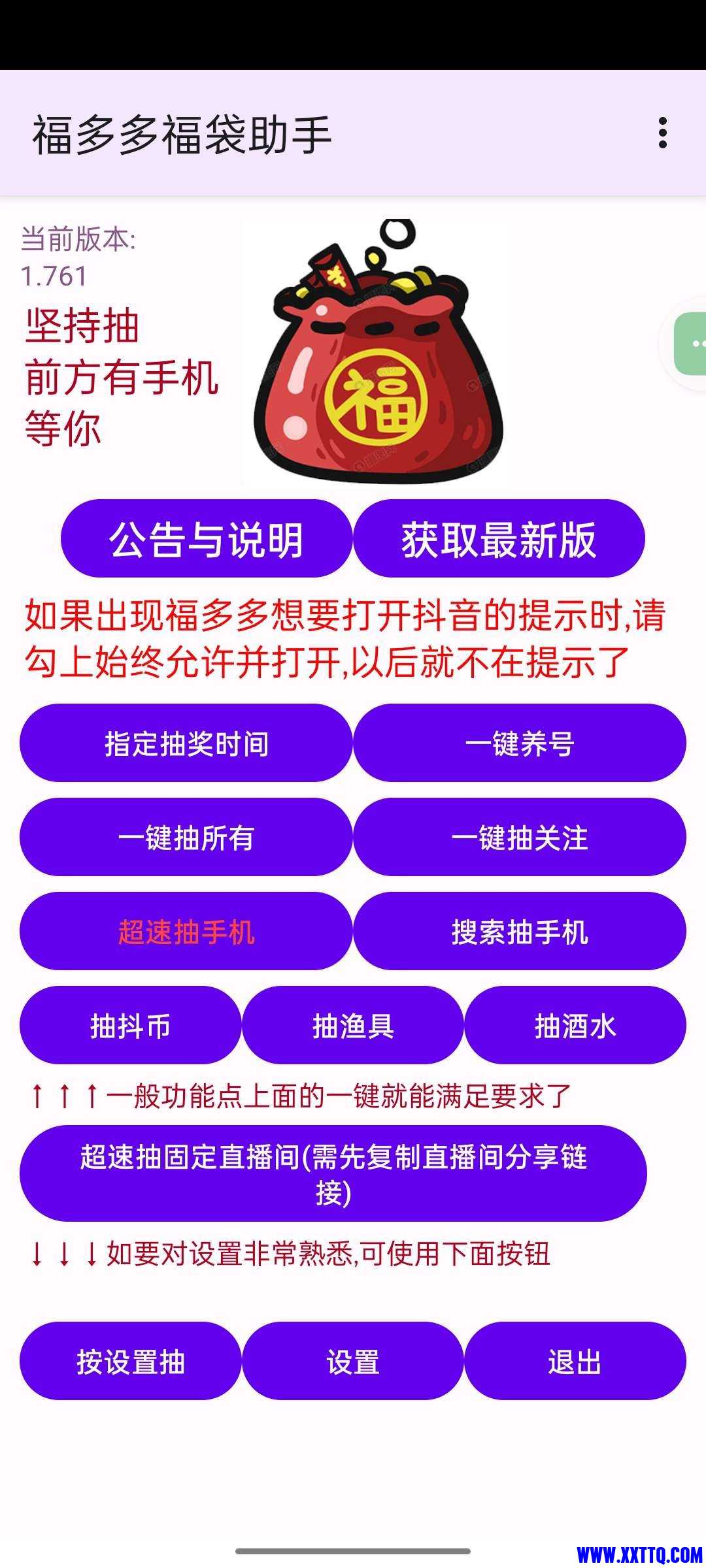Open the three-dot overflow menu
The height and width of the screenshot is (1568, 706).
[662, 133]
